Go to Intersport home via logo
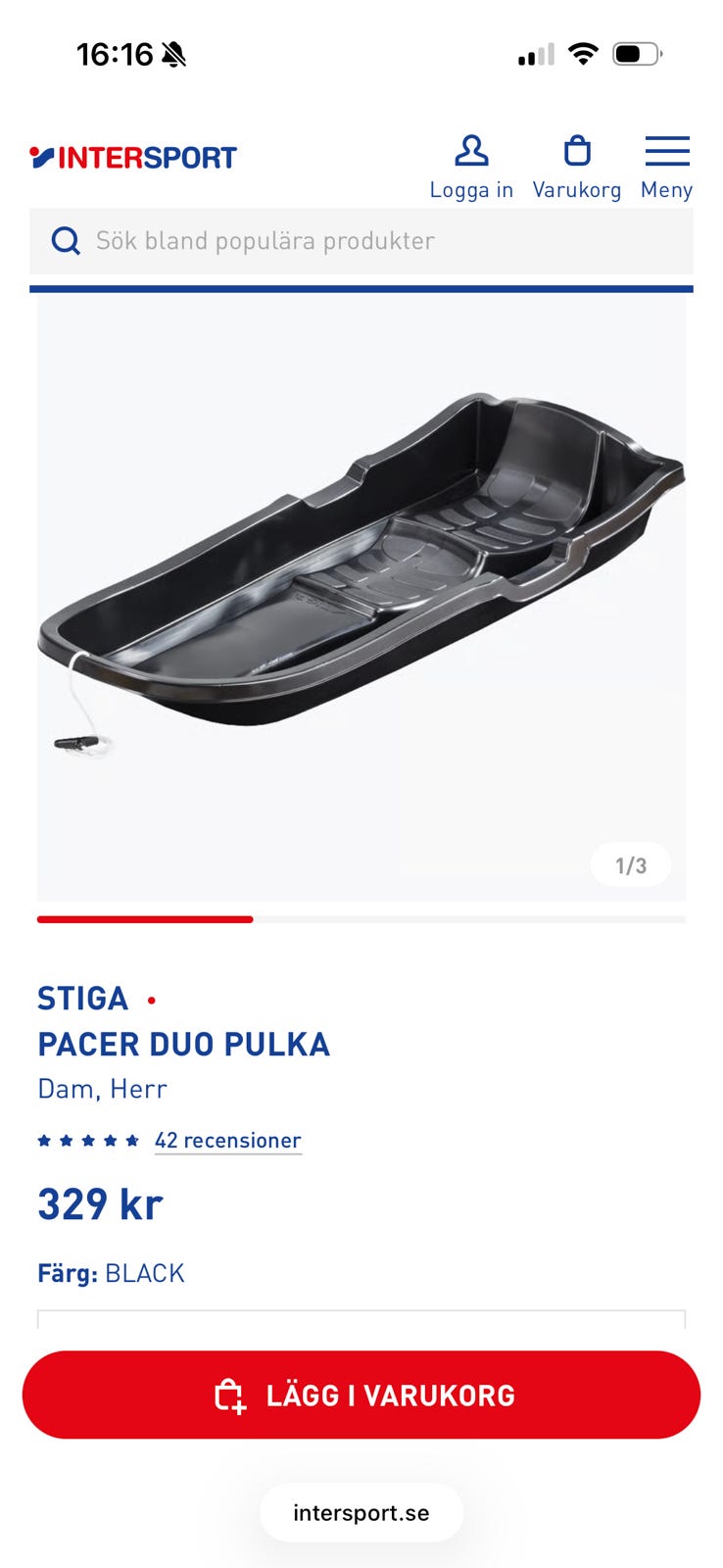This screenshot has width=723, height=1568. (x=133, y=158)
